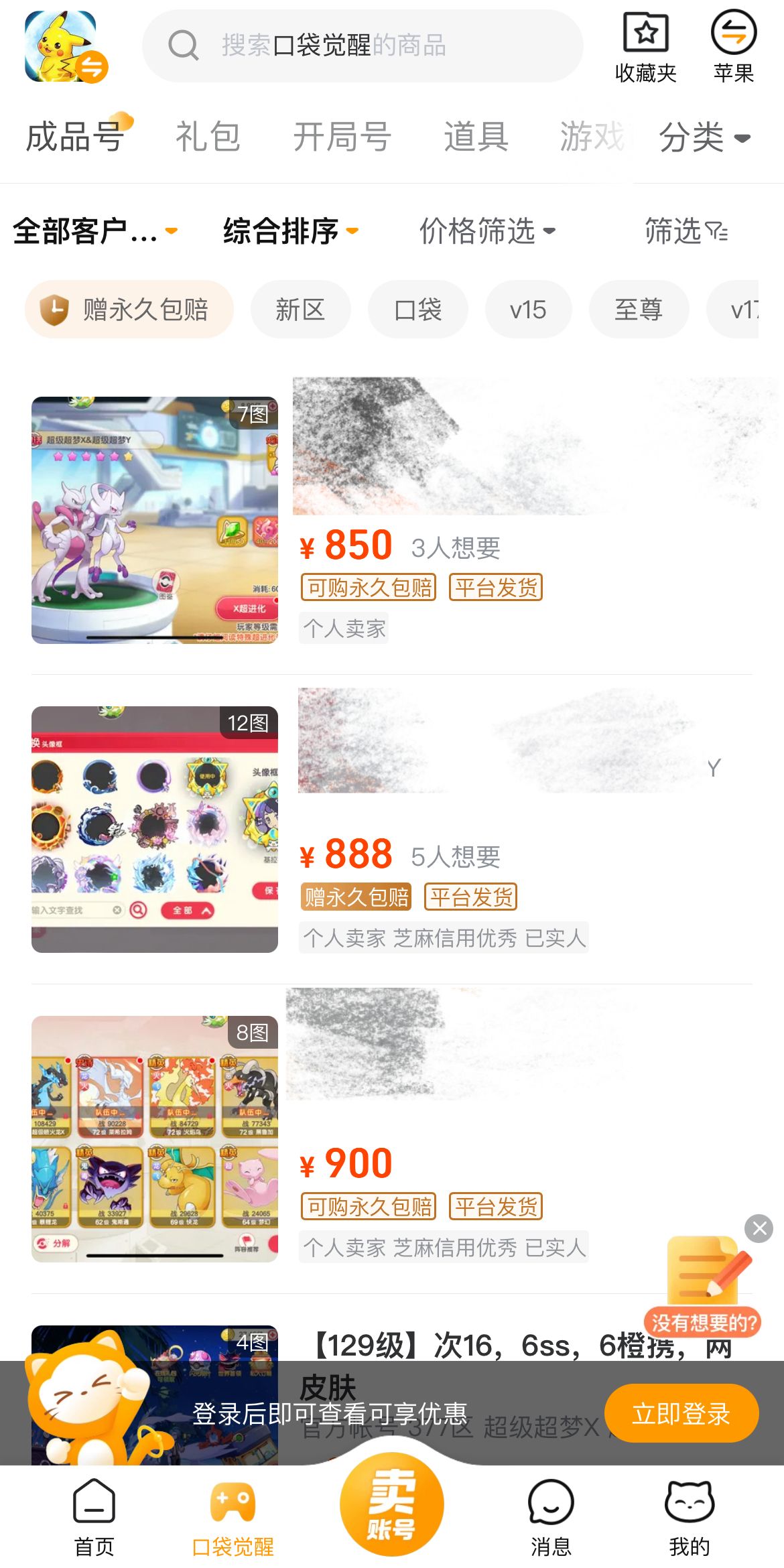Filter listings by 新区
Image resolution: width=784 pixels, height=1568 pixels.
point(300,310)
